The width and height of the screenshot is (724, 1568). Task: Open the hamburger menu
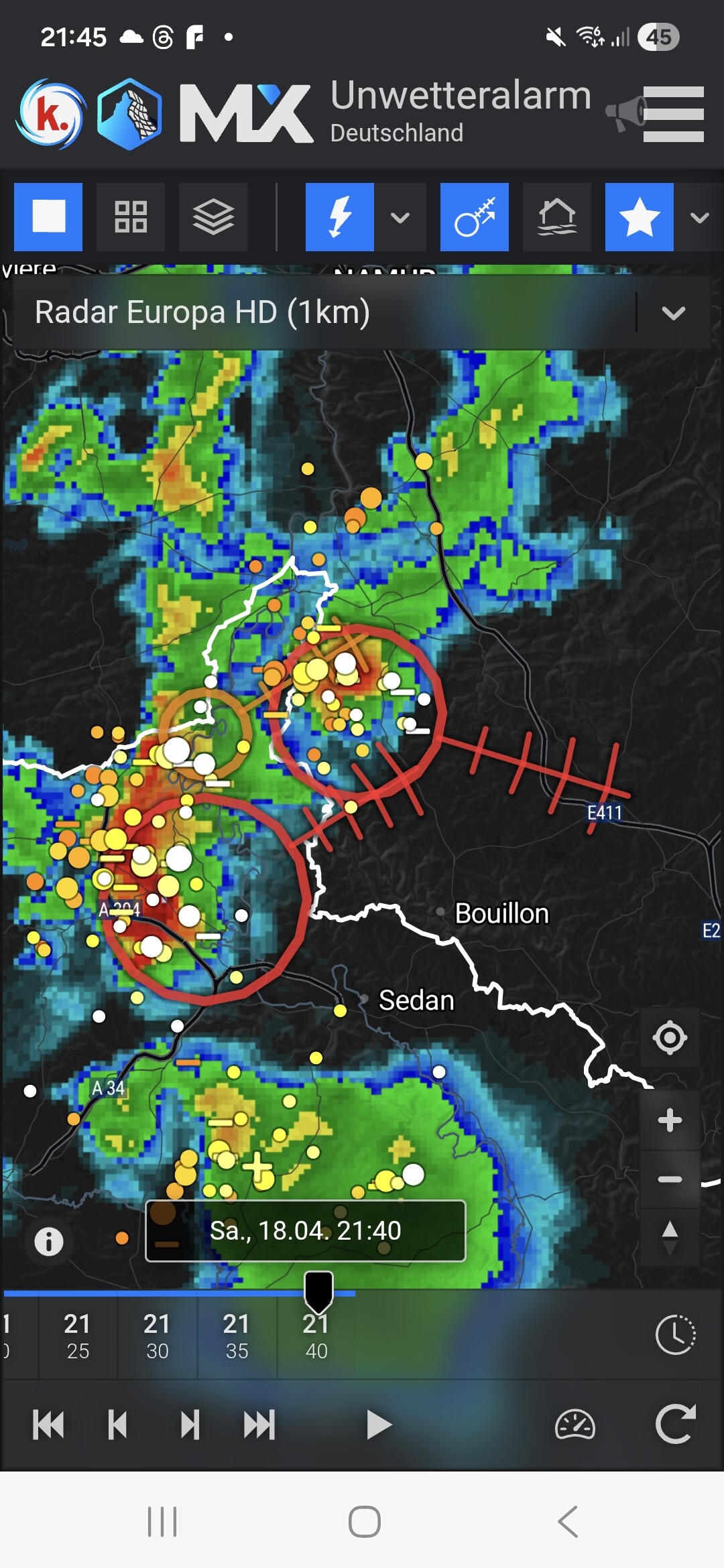point(673,114)
